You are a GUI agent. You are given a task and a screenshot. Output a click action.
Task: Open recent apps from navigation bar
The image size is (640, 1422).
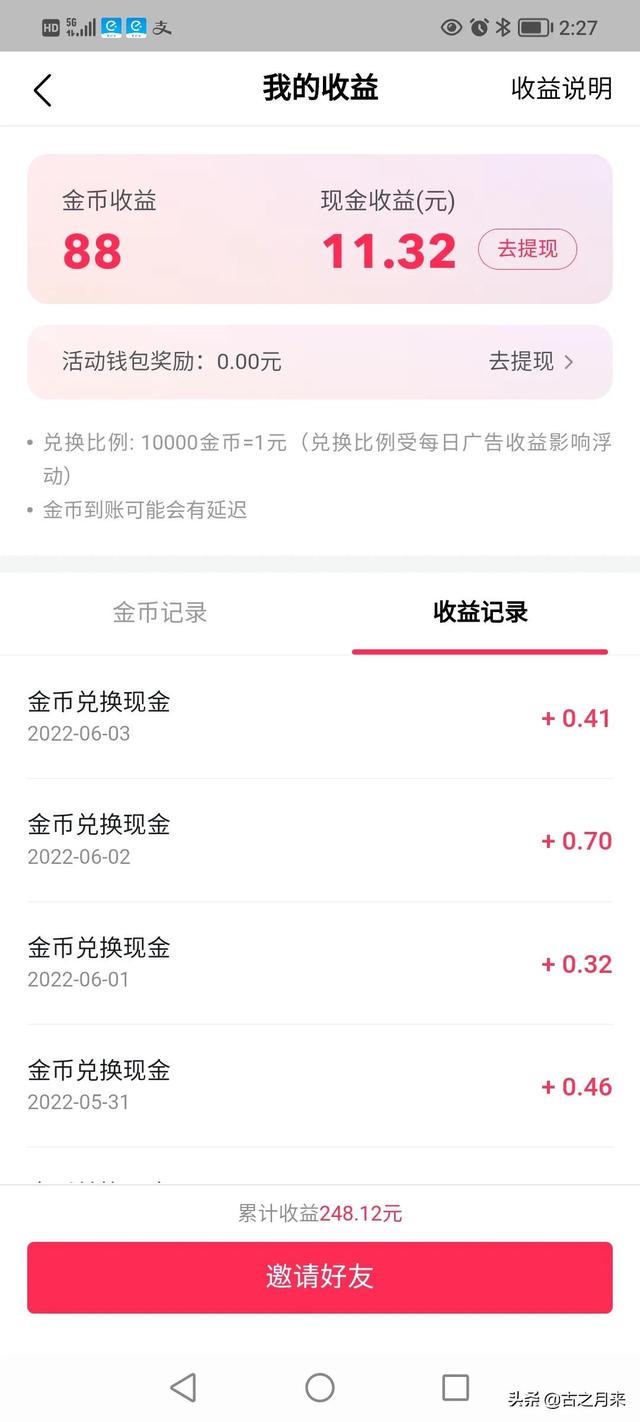tap(455, 1387)
